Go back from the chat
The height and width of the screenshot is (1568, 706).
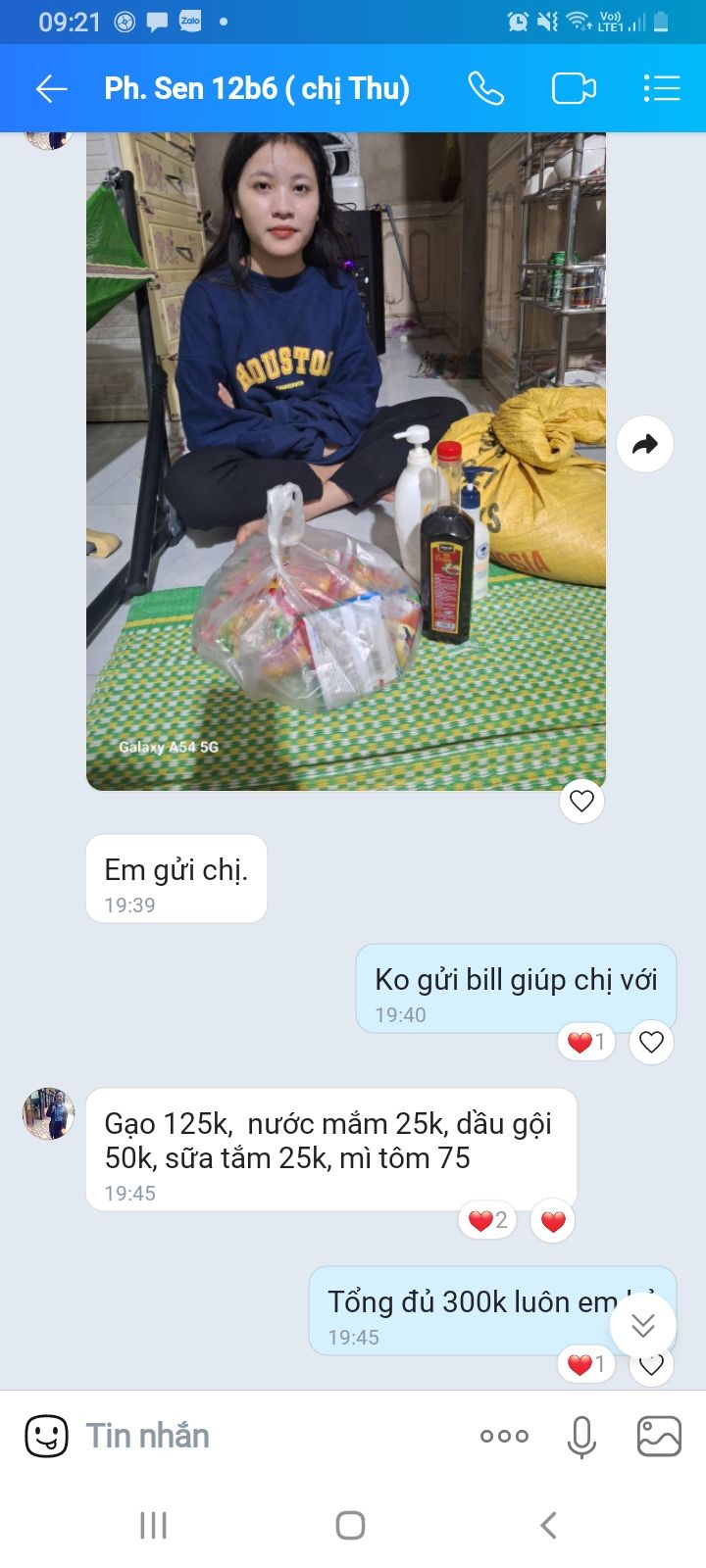pyautogui.click(x=51, y=89)
